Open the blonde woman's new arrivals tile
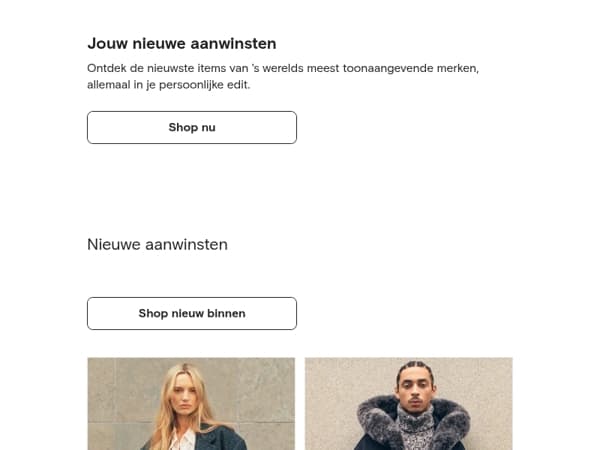 click(191, 404)
